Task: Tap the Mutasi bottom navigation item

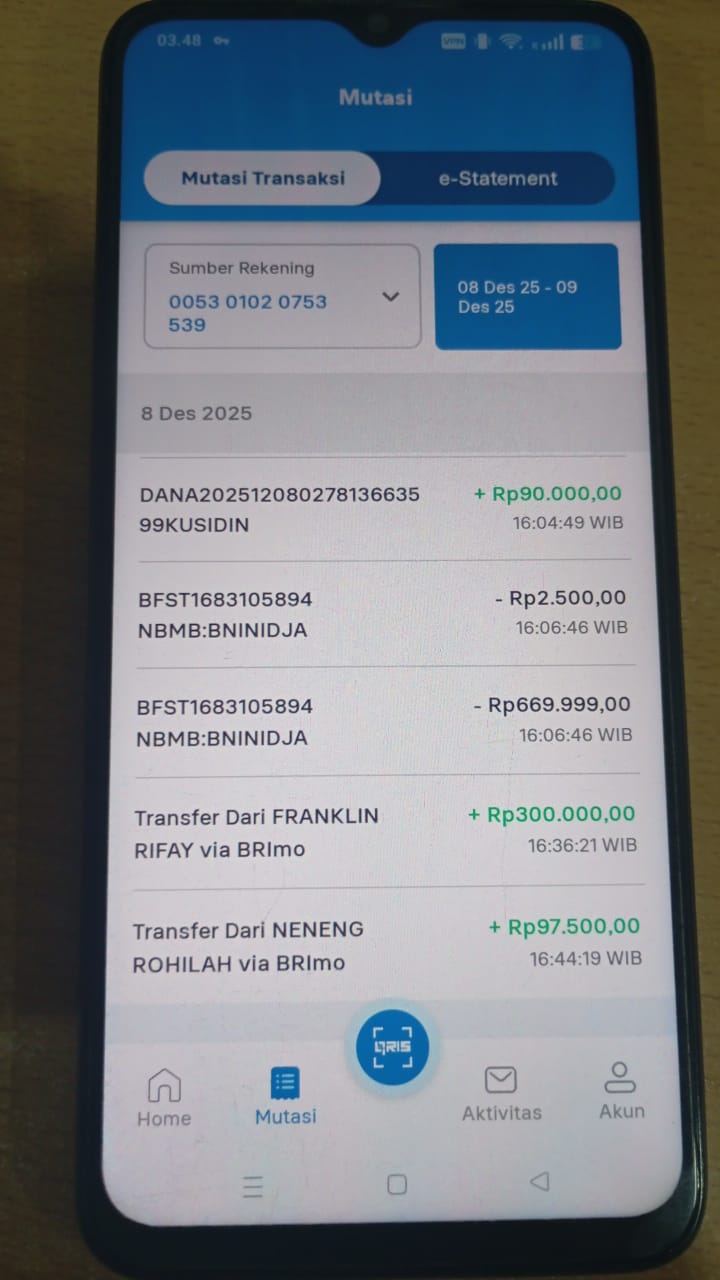Action: pyautogui.click(x=285, y=1096)
